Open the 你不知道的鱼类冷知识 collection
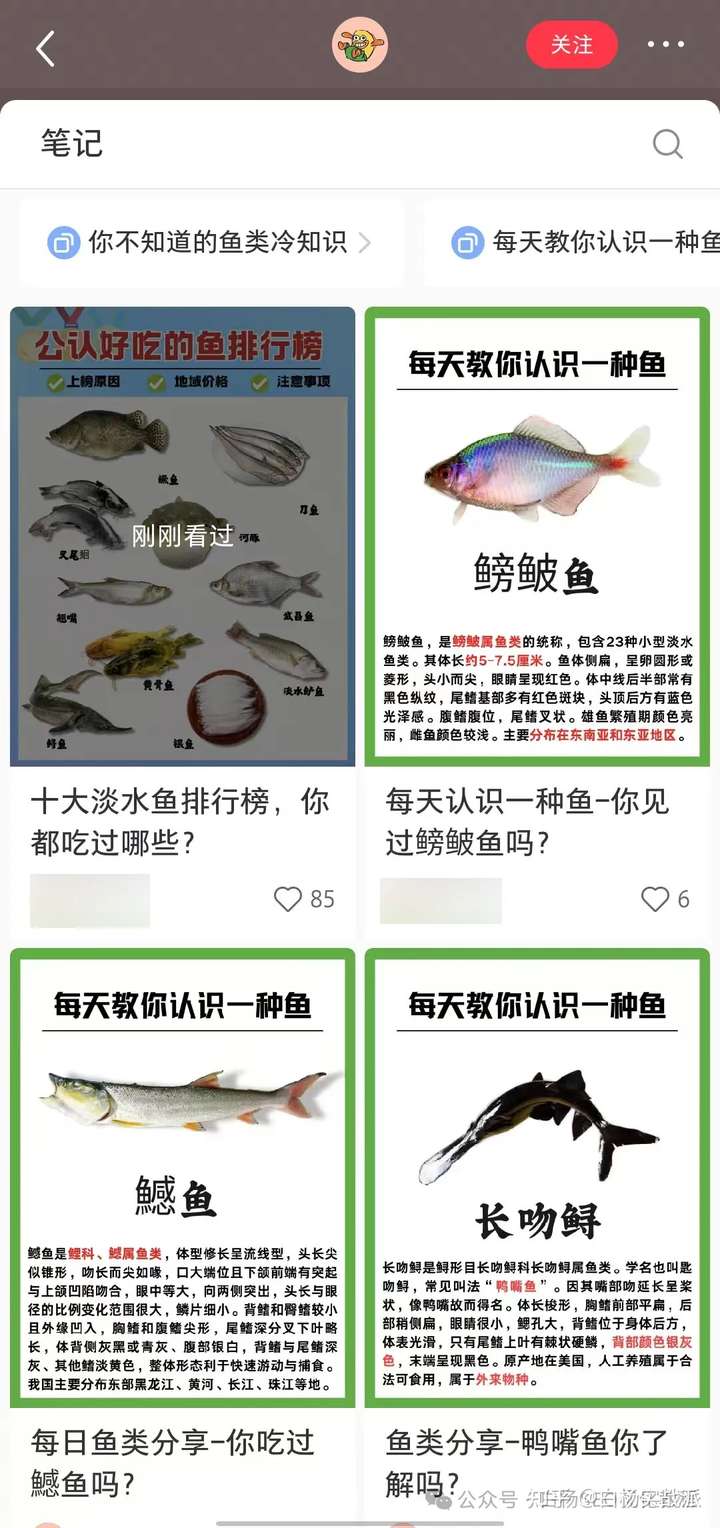720x1528 pixels. pyautogui.click(x=212, y=242)
